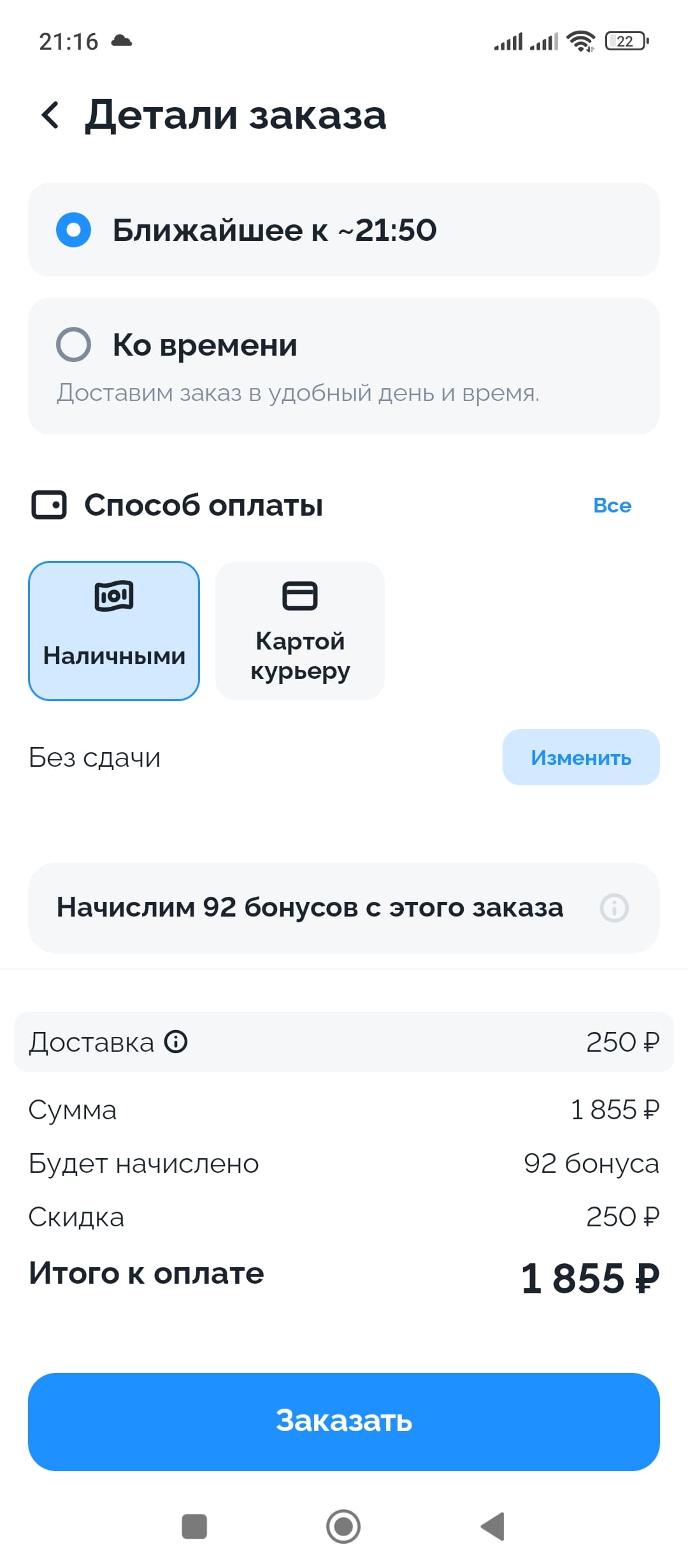Open recent apps from the navigation bar

point(194,1526)
